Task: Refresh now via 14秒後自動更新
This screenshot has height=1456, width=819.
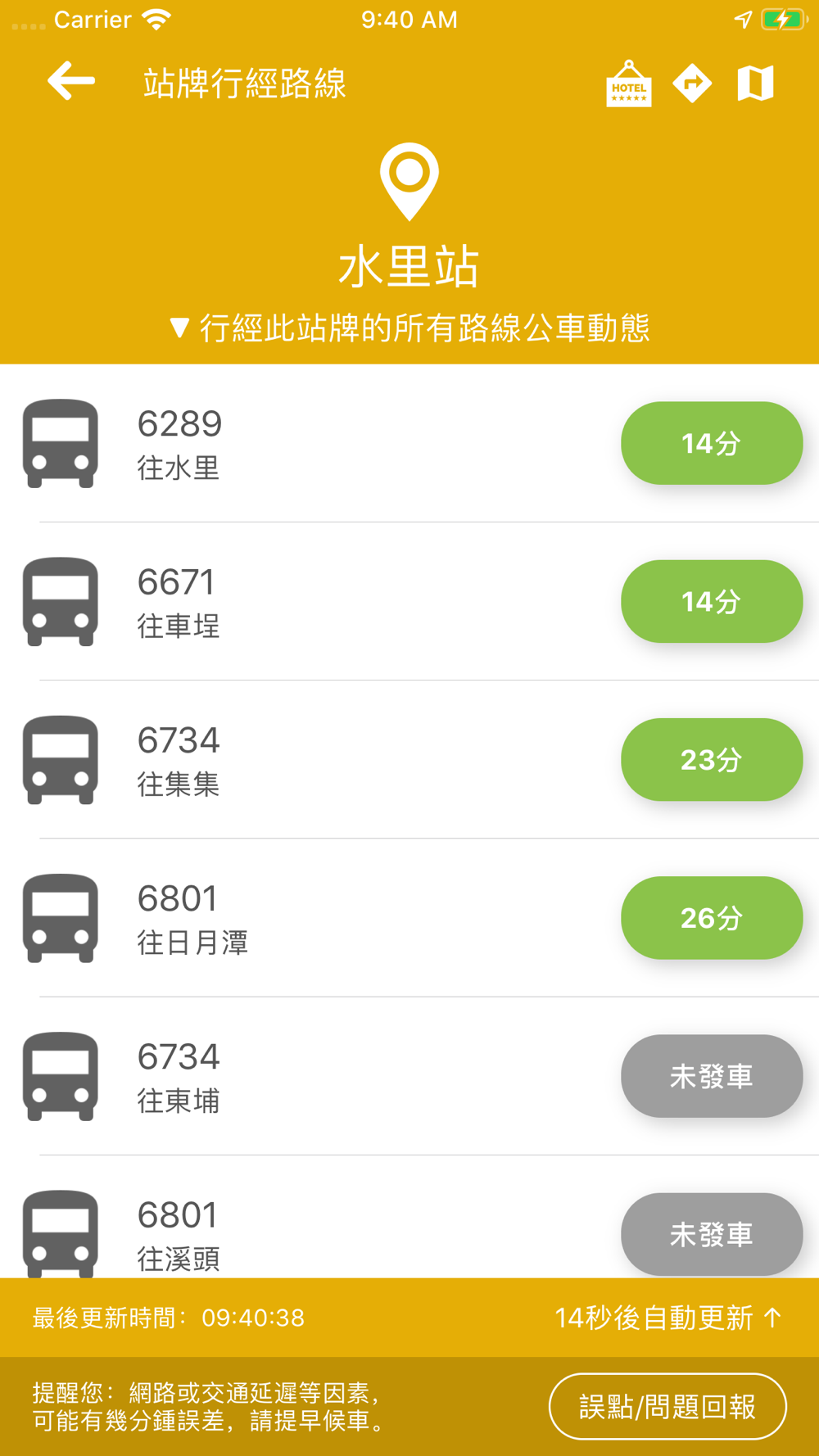Action: 668,1318
